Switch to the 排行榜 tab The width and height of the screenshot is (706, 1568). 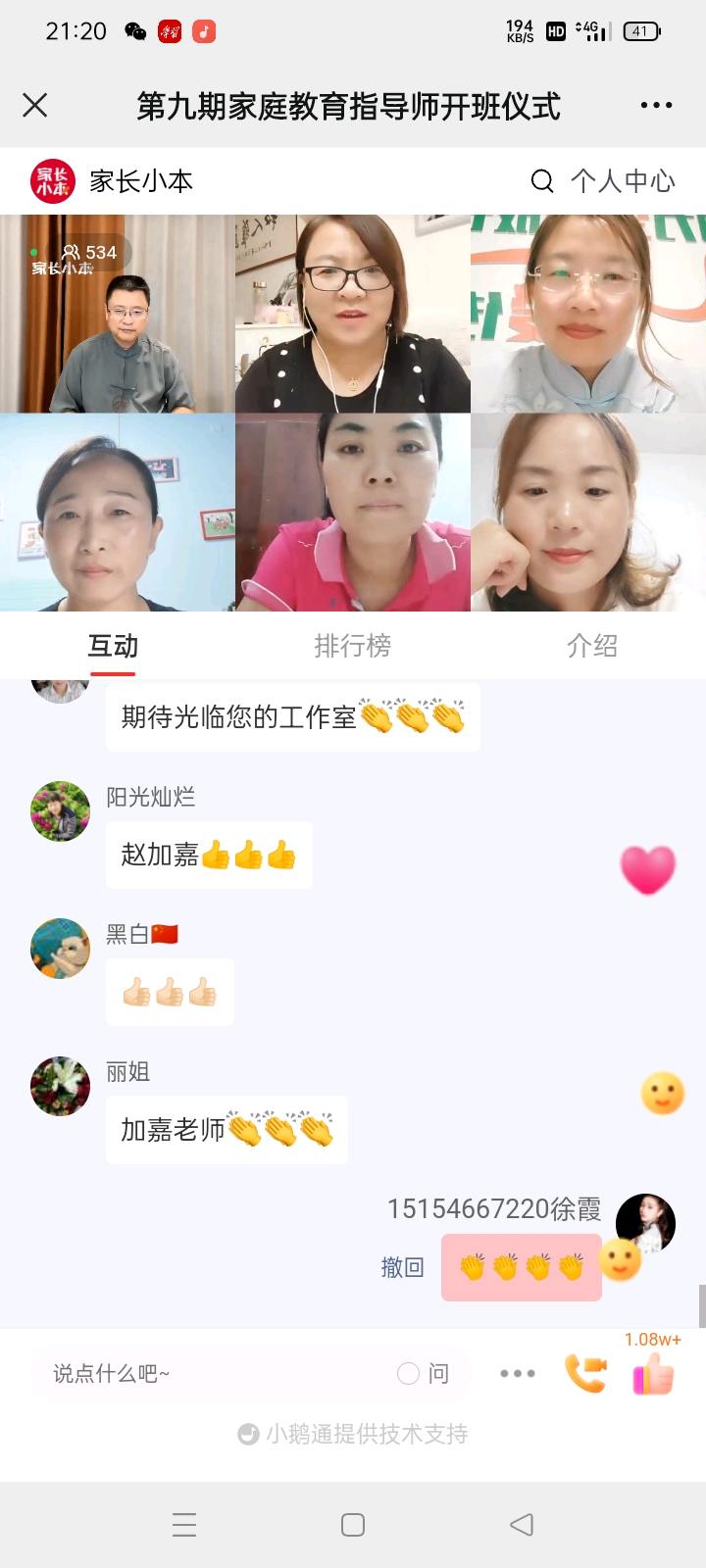(352, 646)
